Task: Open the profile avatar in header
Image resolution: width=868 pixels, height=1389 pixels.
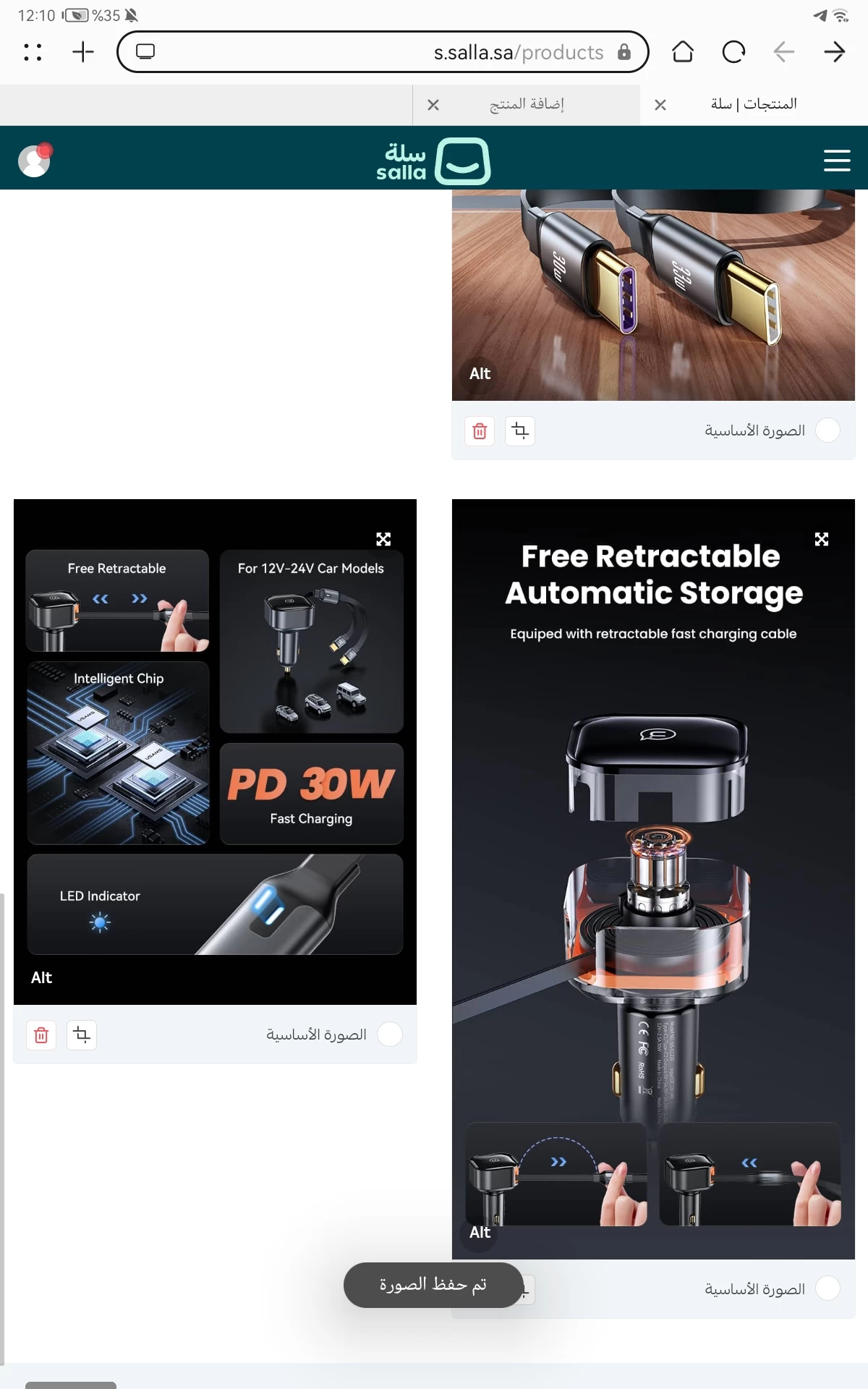Action: (35, 160)
